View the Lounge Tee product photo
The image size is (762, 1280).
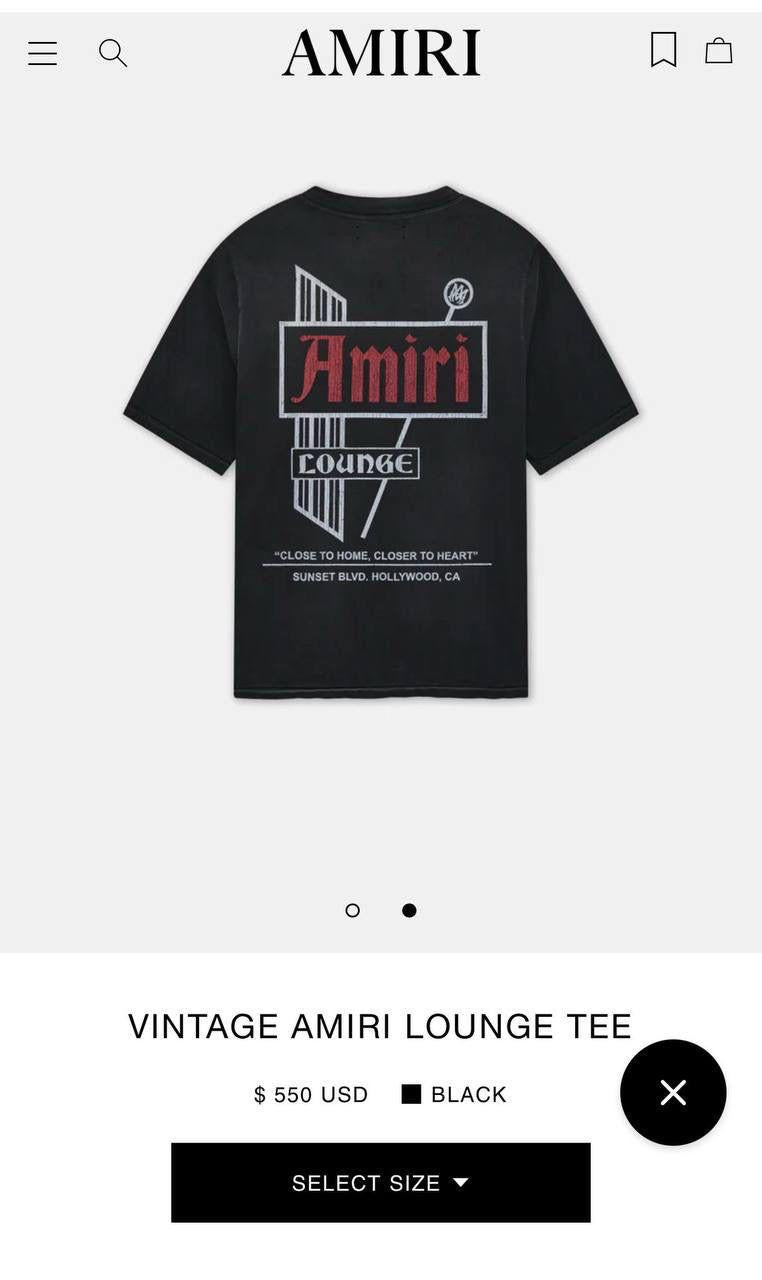(x=381, y=440)
